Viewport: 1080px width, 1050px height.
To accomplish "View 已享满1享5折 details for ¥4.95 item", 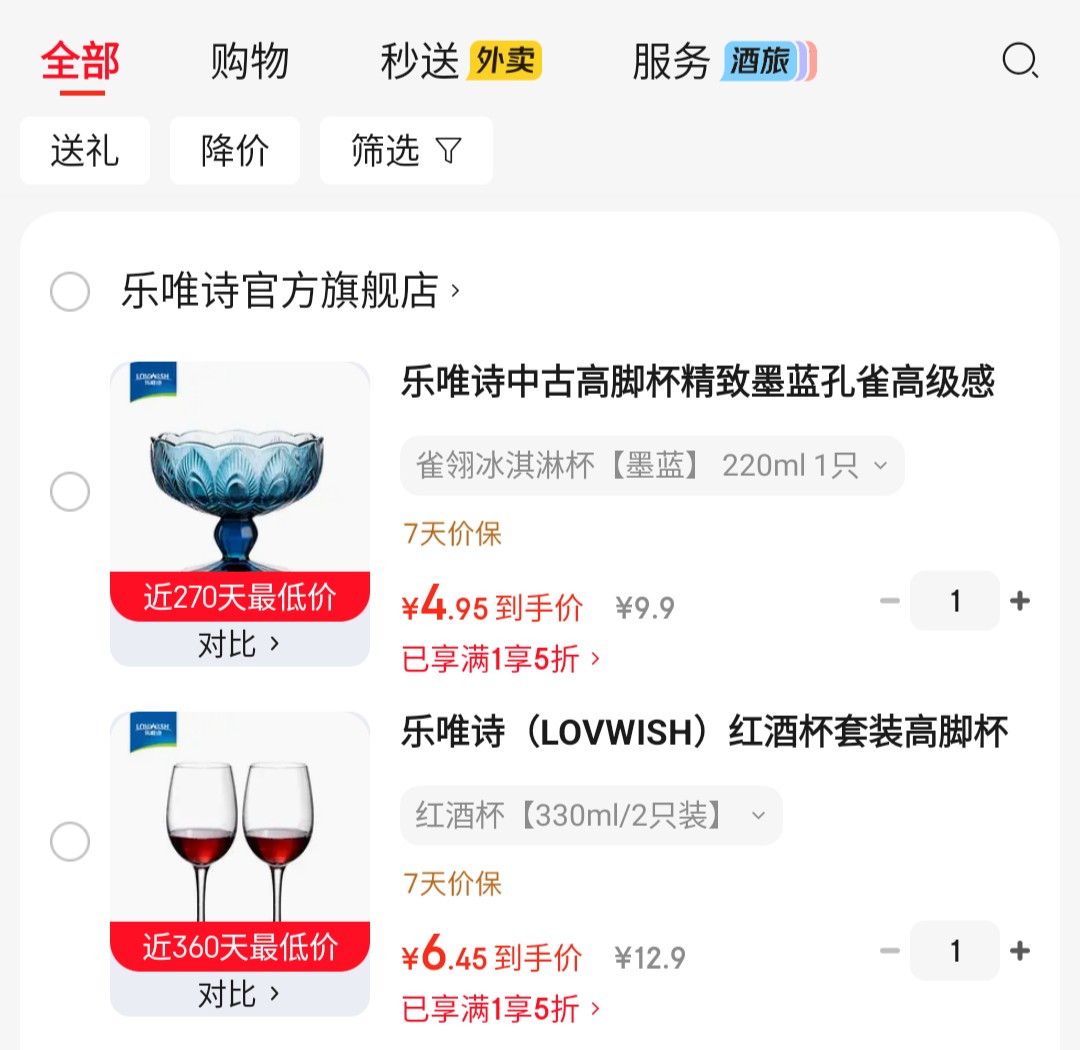I will [x=500, y=659].
